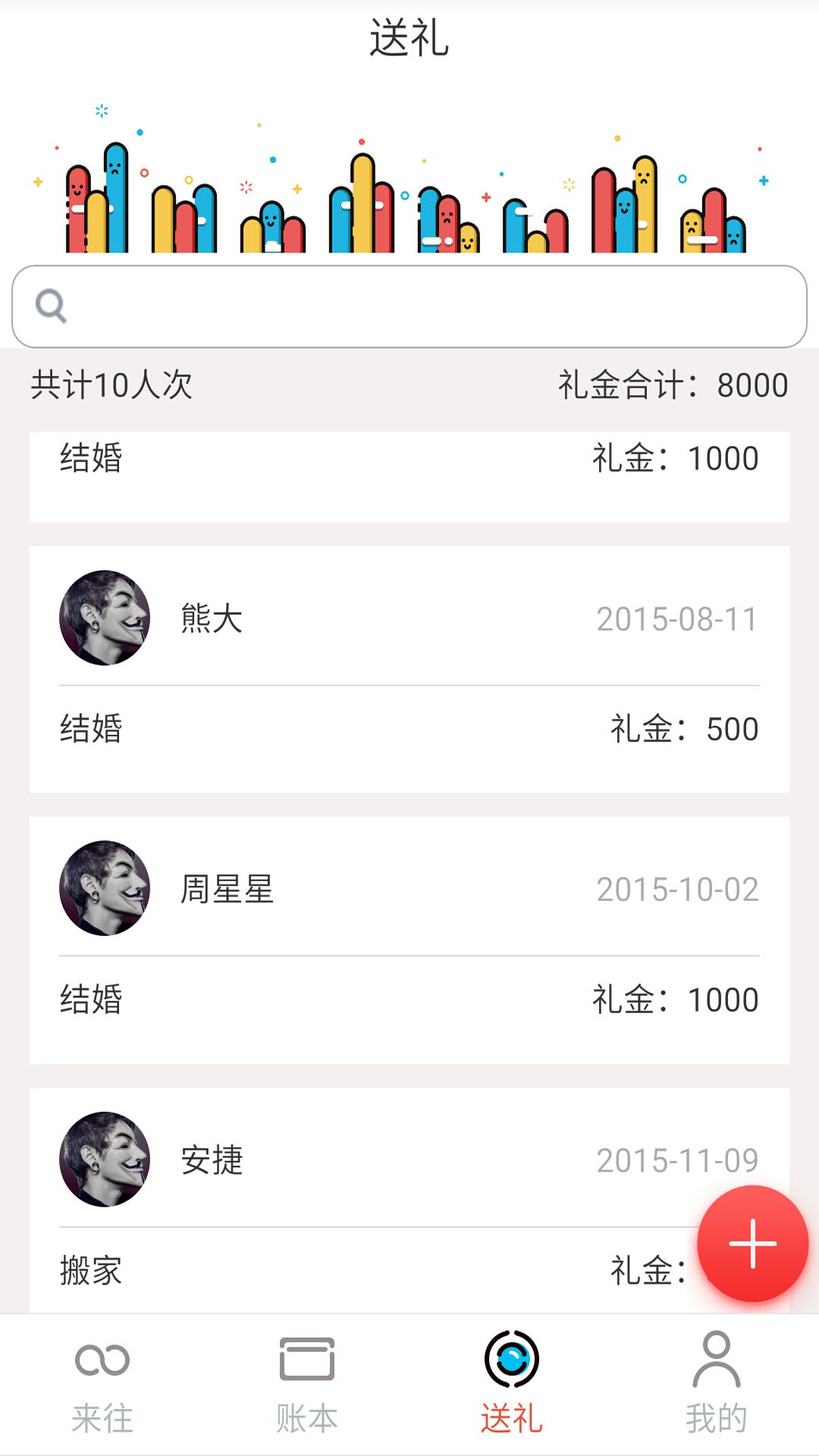This screenshot has width=819, height=1456.
Task: Switch to the 来往 tab
Action: click(102, 1384)
